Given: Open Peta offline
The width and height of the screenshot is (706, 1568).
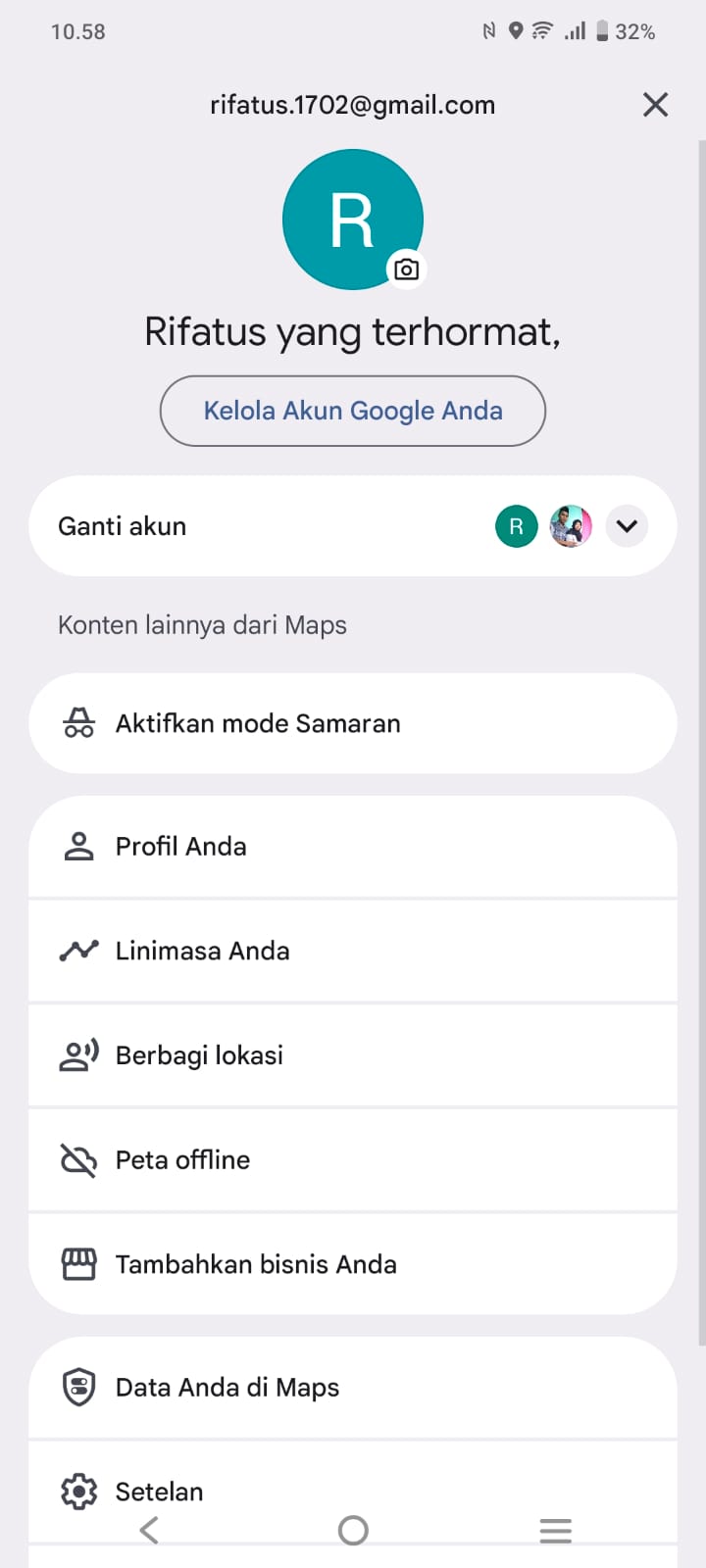Looking at the screenshot, I should (x=353, y=1160).
